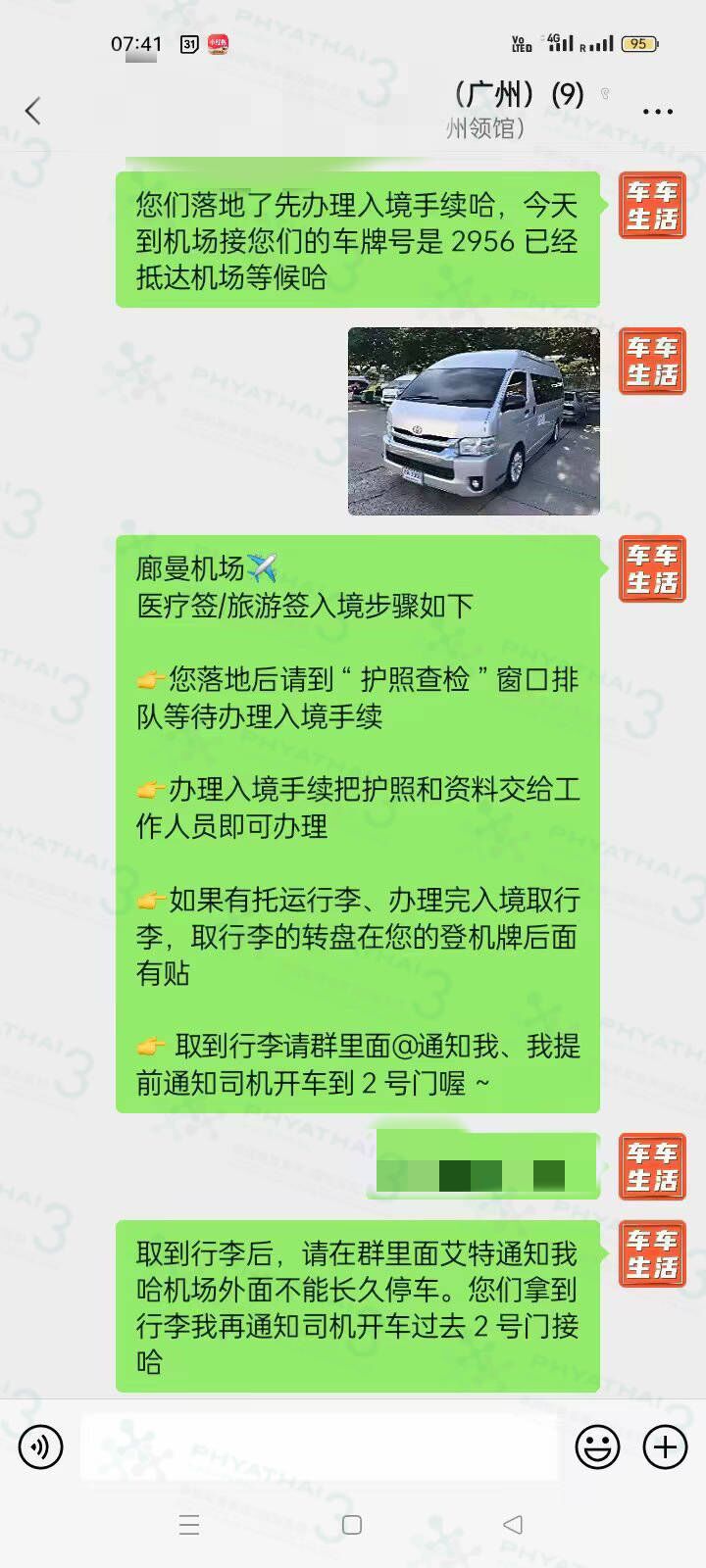Open the silver van photo message
Screen dimensions: 706x1568
pos(474,421)
